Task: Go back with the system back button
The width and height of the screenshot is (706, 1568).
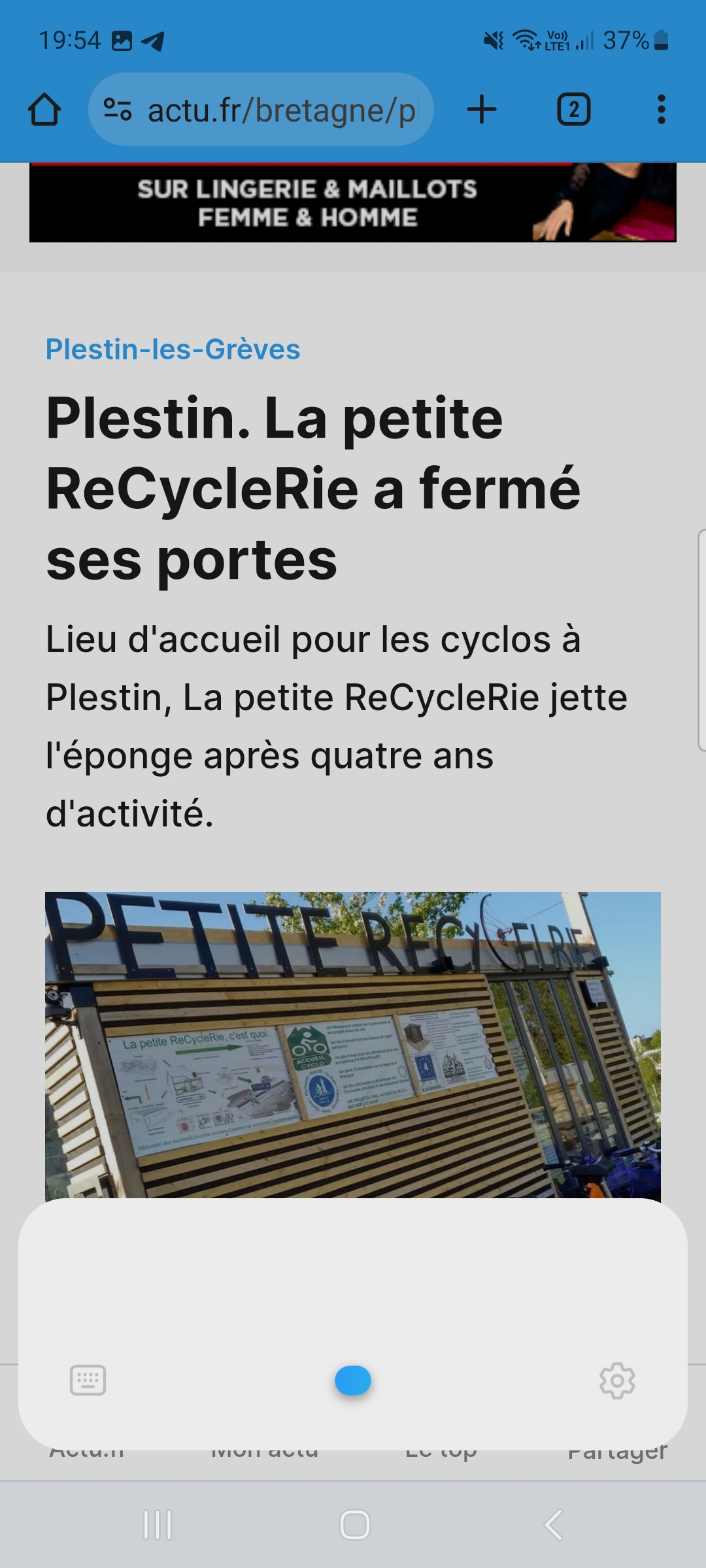Action: (x=553, y=1525)
